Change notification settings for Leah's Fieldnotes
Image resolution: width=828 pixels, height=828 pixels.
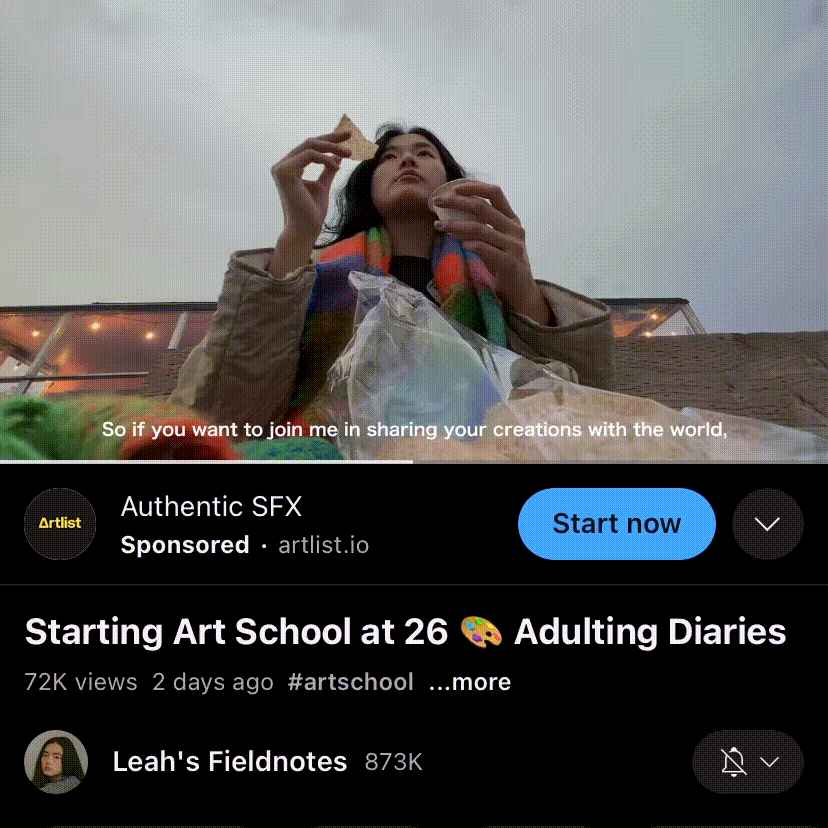point(747,762)
